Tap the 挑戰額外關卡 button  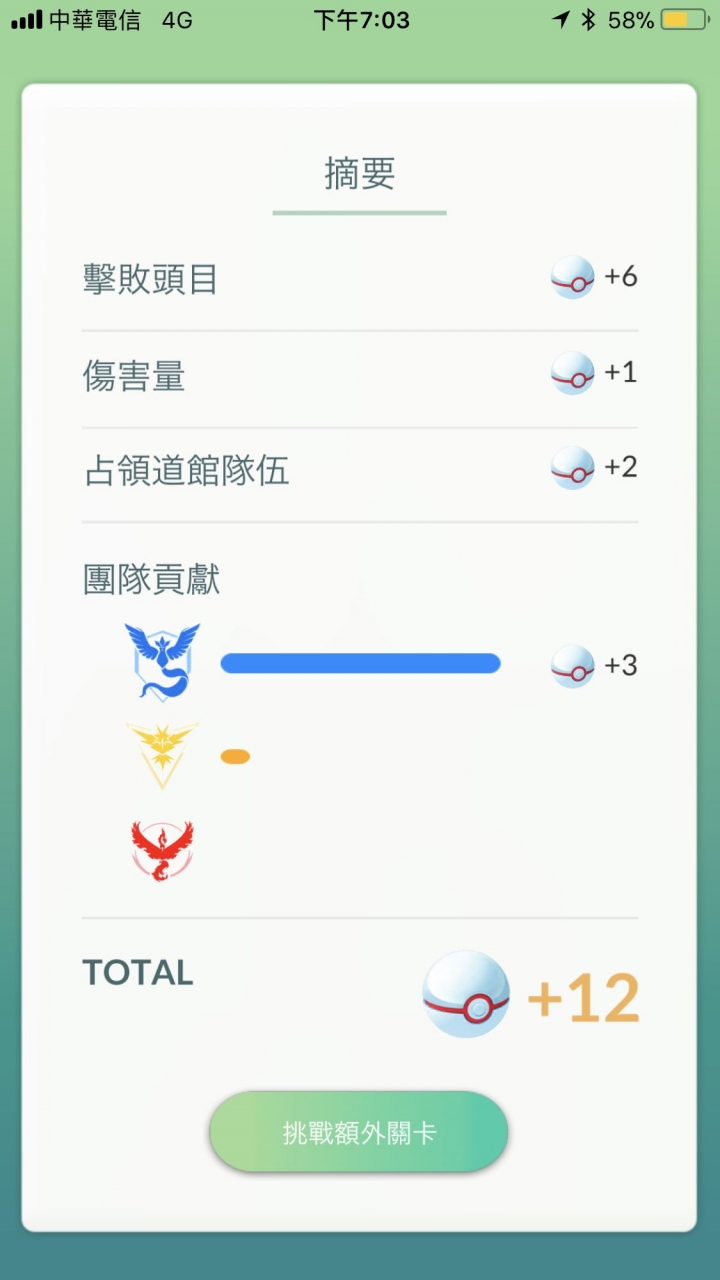[x=359, y=1133]
